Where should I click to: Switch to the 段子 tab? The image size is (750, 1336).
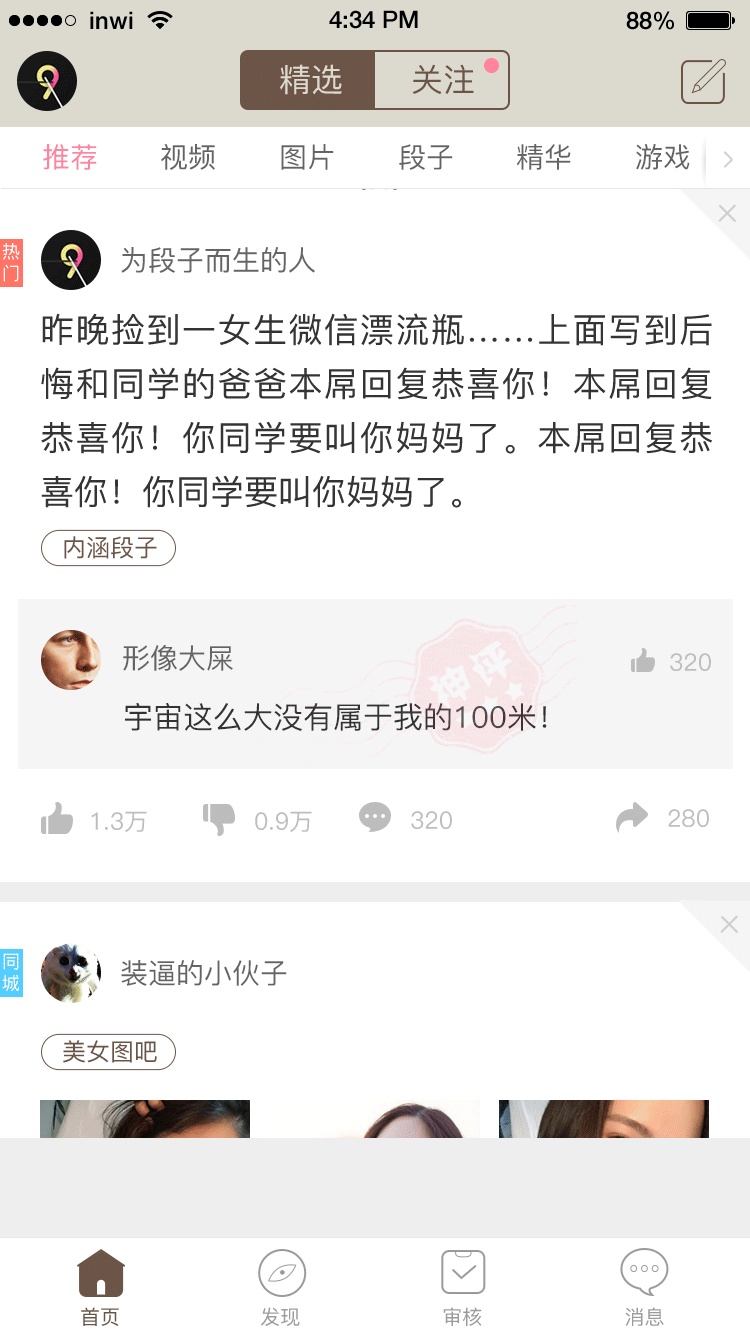[425, 157]
